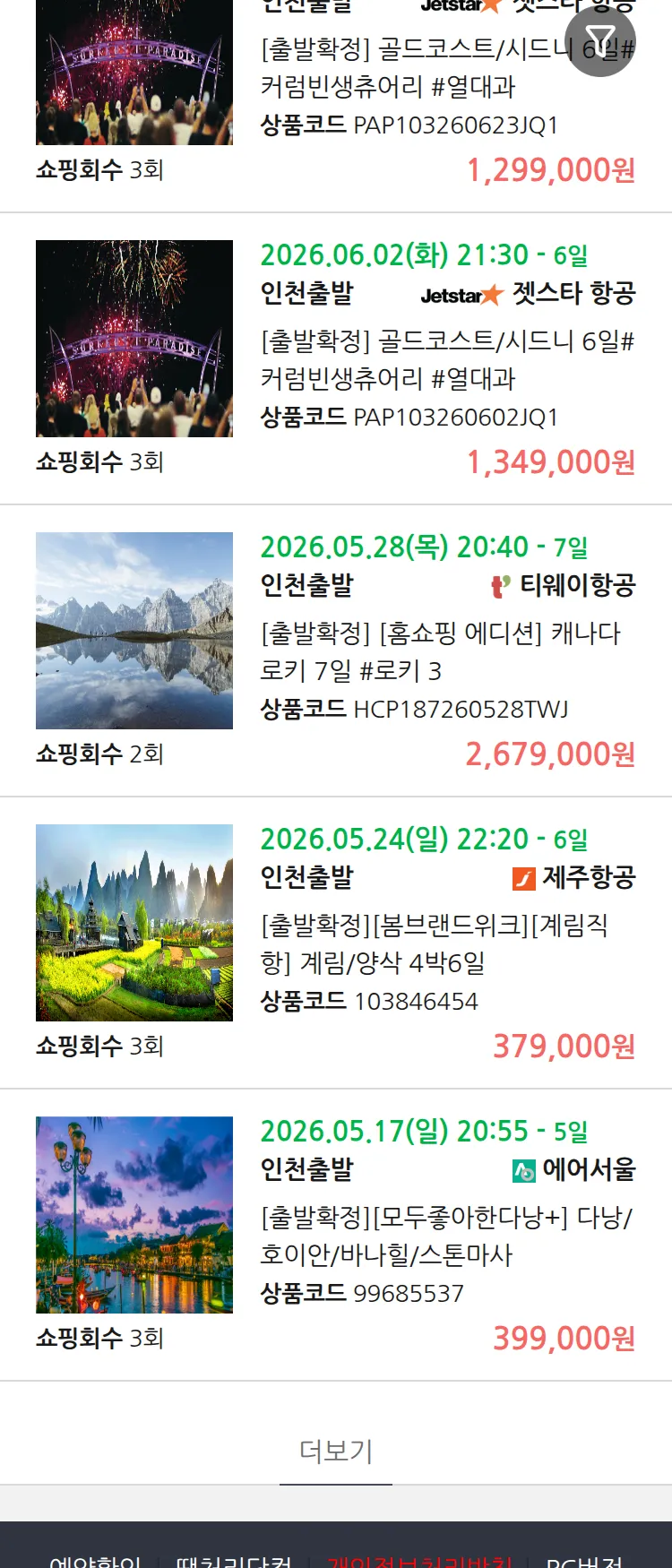
Task: View the Canada Rocky 7-day package
Action: 439,651
